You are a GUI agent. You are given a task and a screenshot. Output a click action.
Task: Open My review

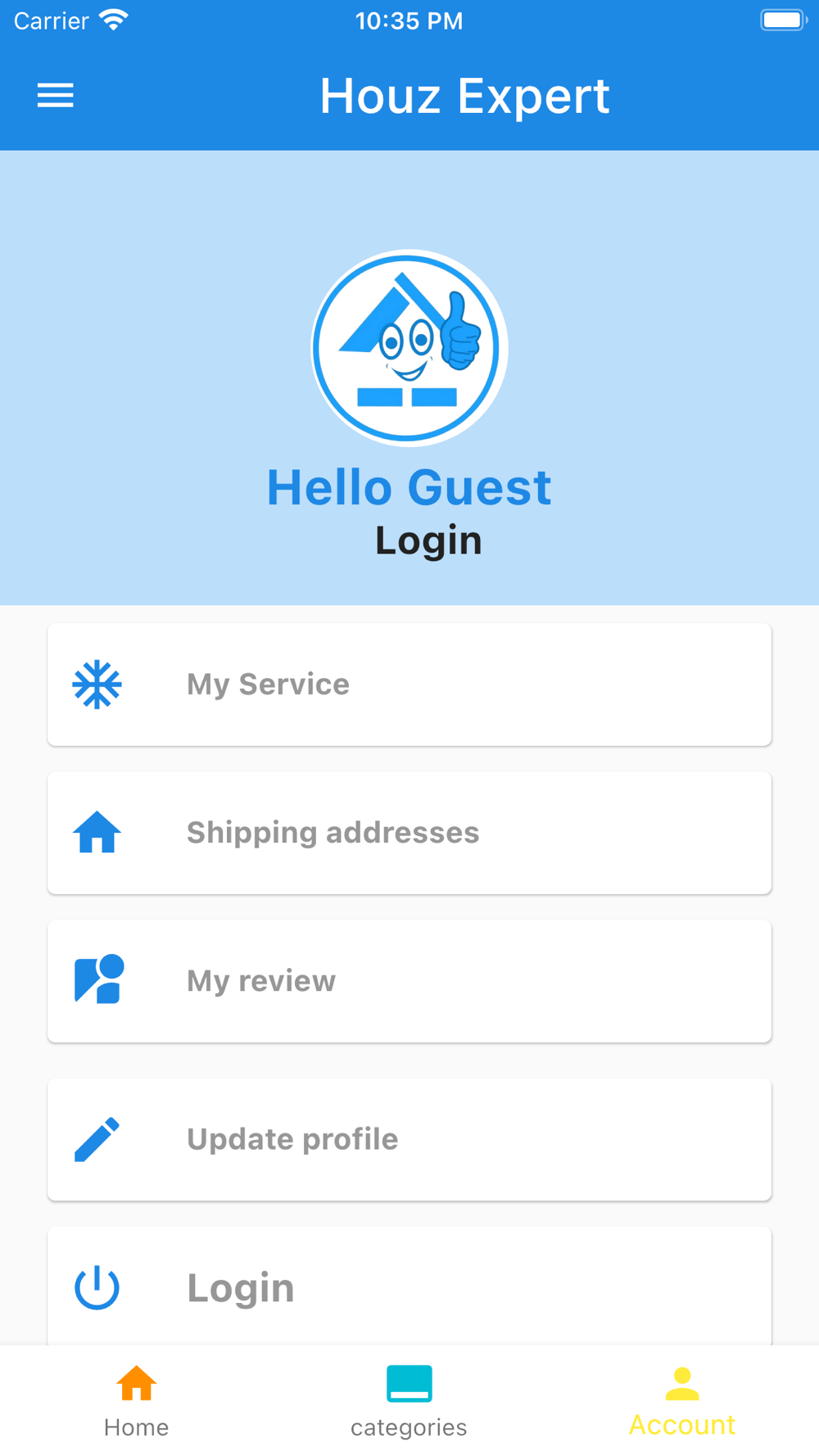click(x=409, y=981)
